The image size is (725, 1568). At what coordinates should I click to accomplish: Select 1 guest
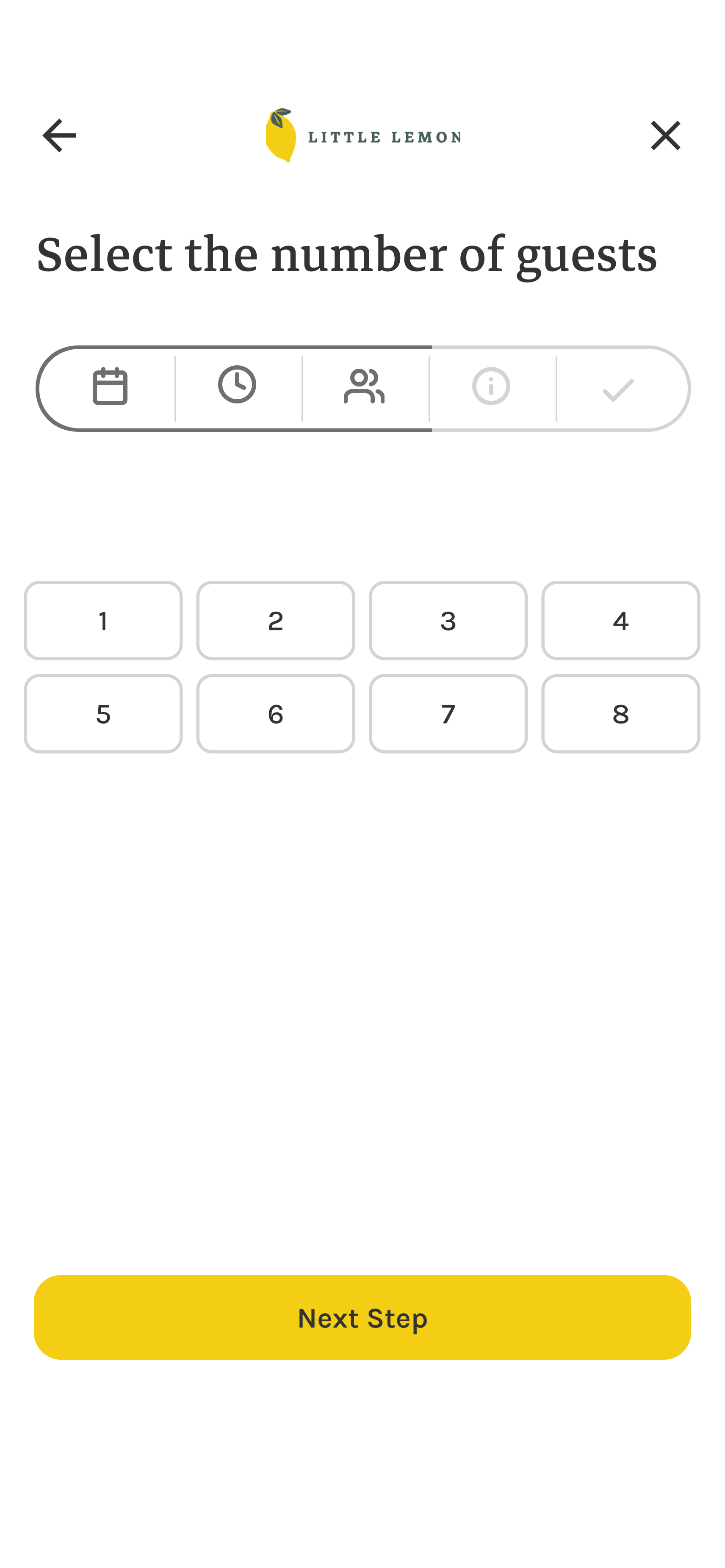click(x=103, y=620)
